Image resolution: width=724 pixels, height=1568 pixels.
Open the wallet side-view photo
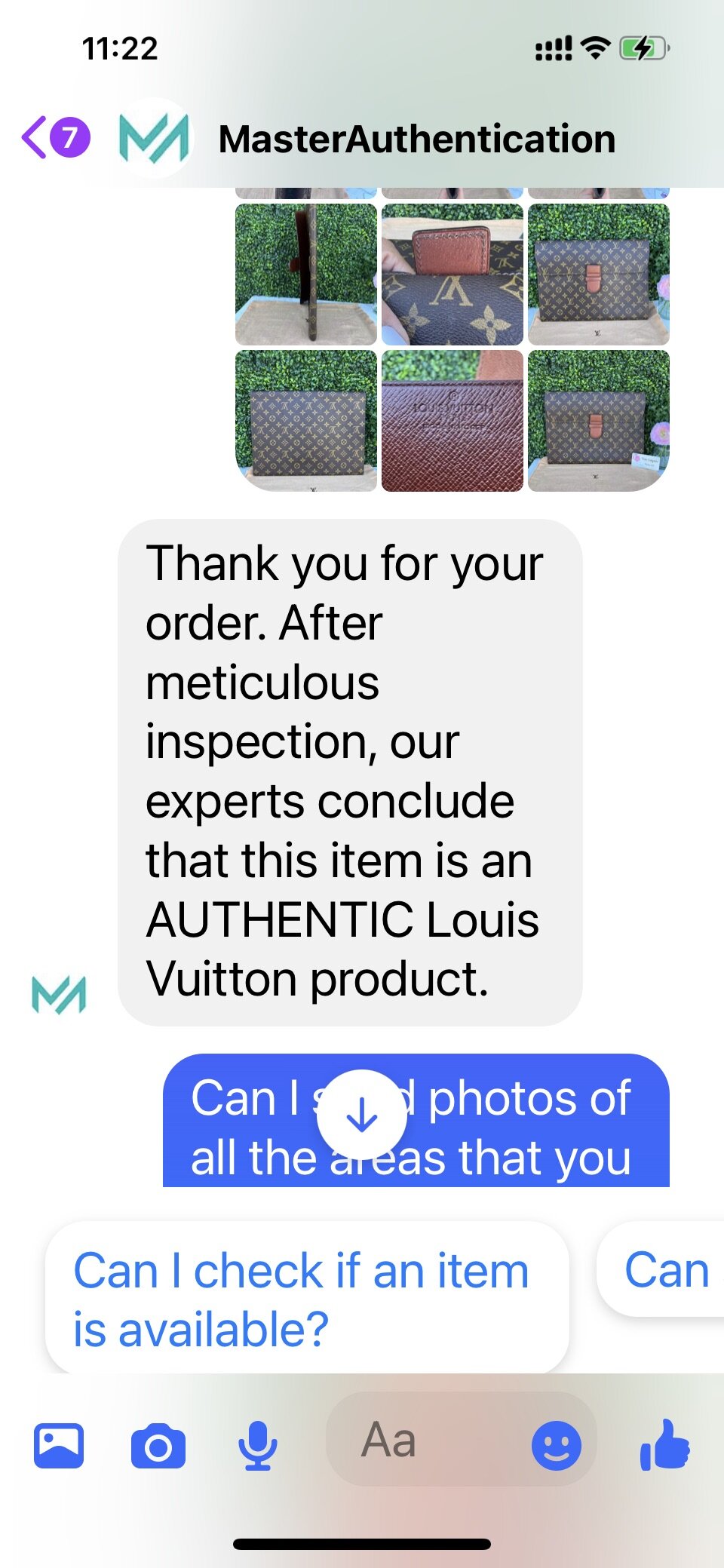(306, 275)
